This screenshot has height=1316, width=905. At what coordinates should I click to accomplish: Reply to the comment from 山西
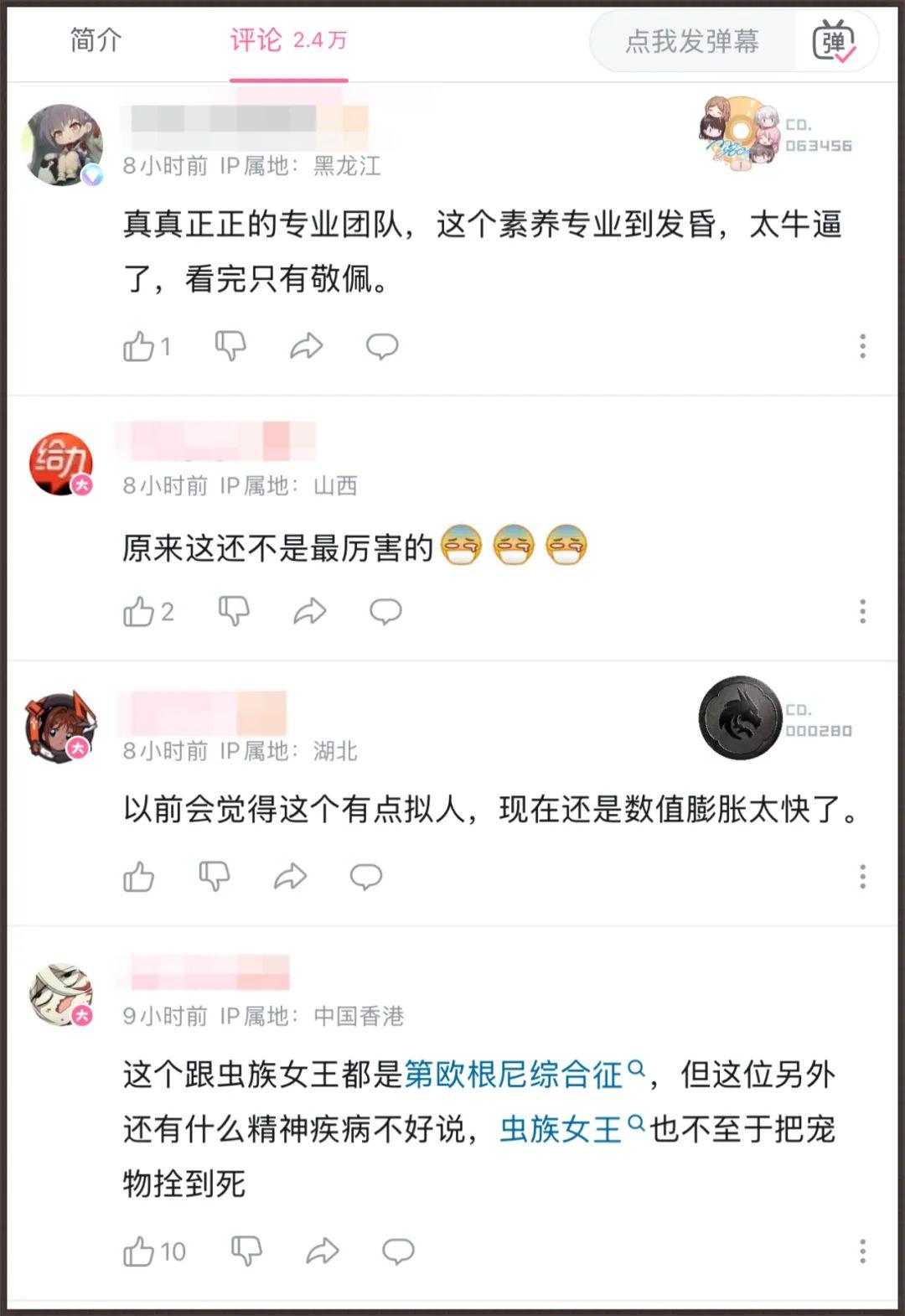click(385, 612)
